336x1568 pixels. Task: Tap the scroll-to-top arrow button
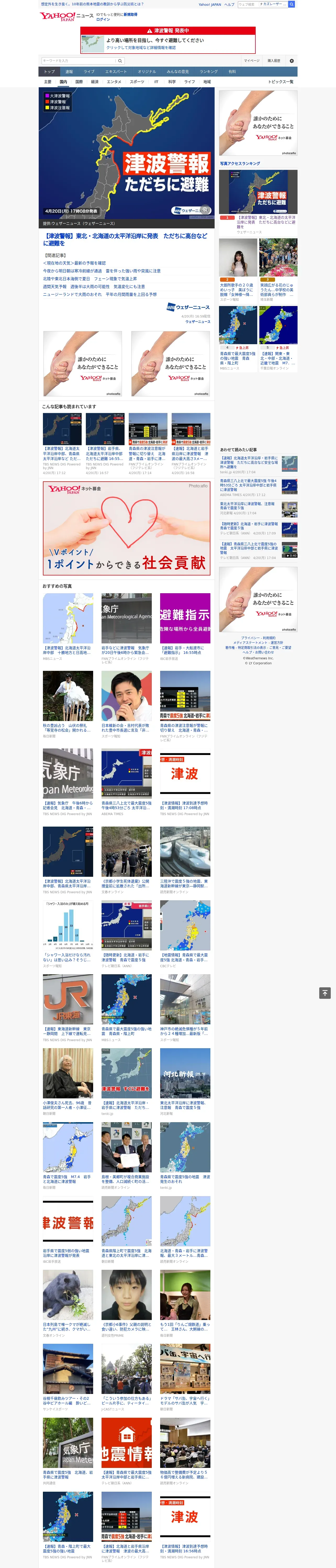point(325,993)
